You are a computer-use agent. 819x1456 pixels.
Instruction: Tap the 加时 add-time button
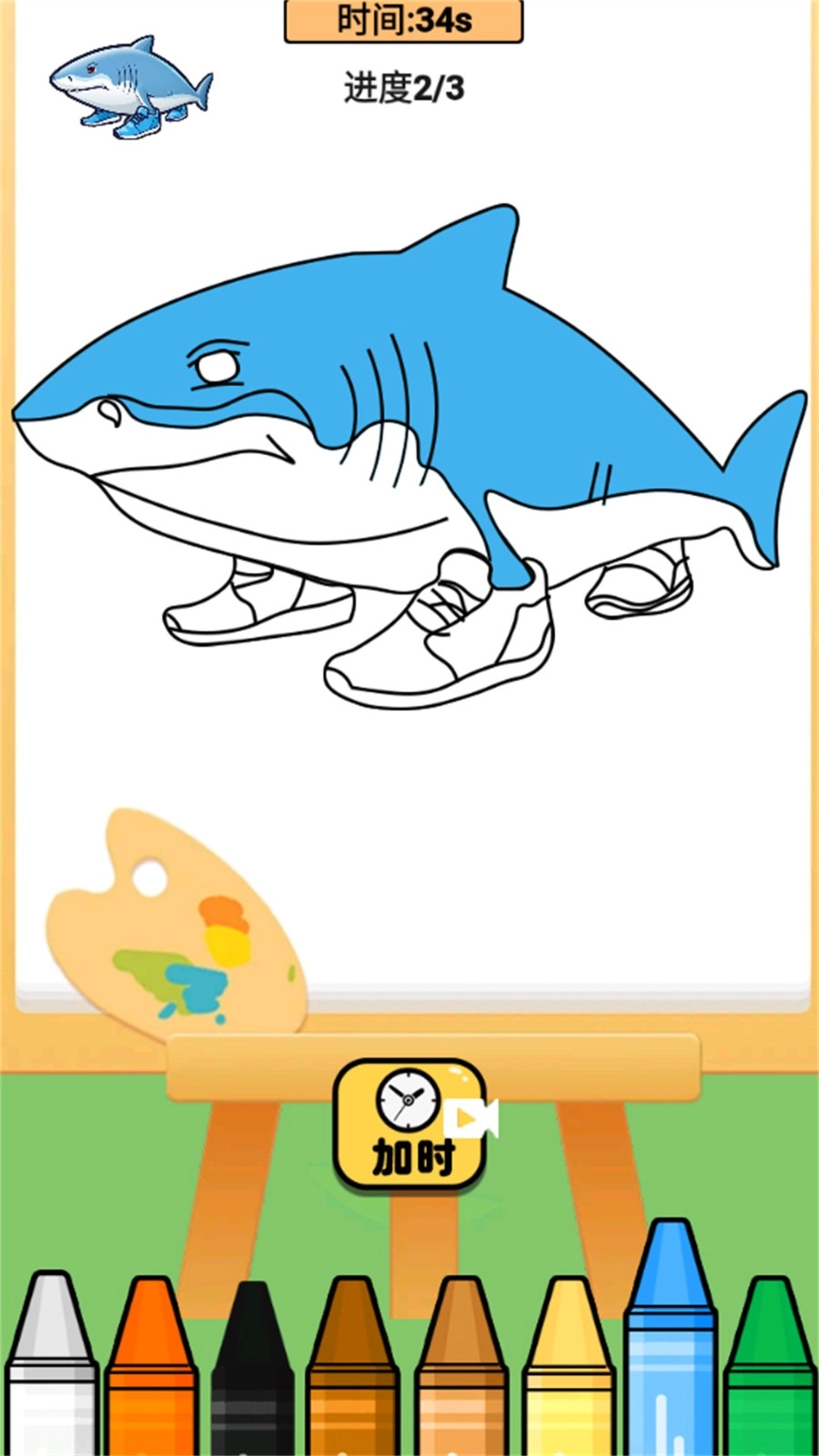(409, 1125)
